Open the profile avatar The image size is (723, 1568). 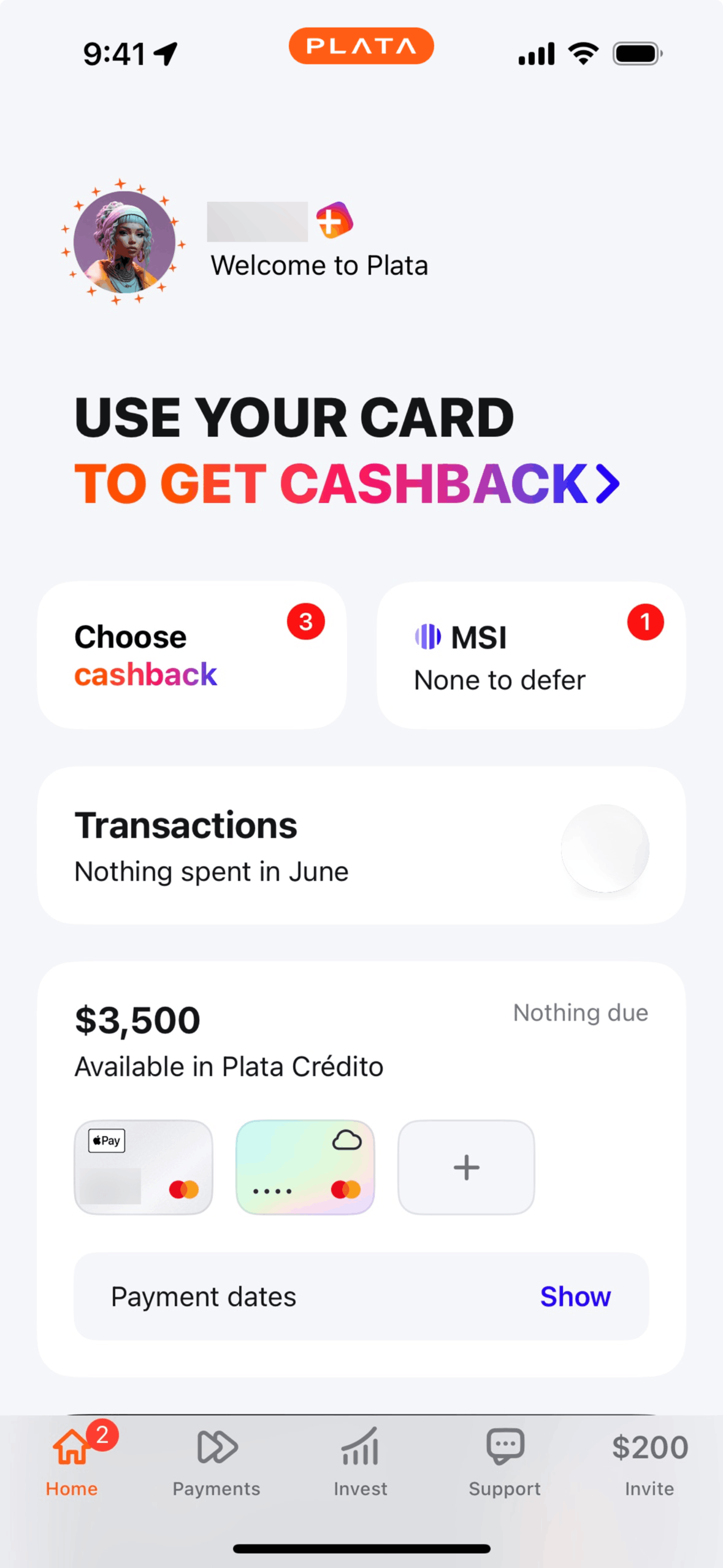click(124, 242)
